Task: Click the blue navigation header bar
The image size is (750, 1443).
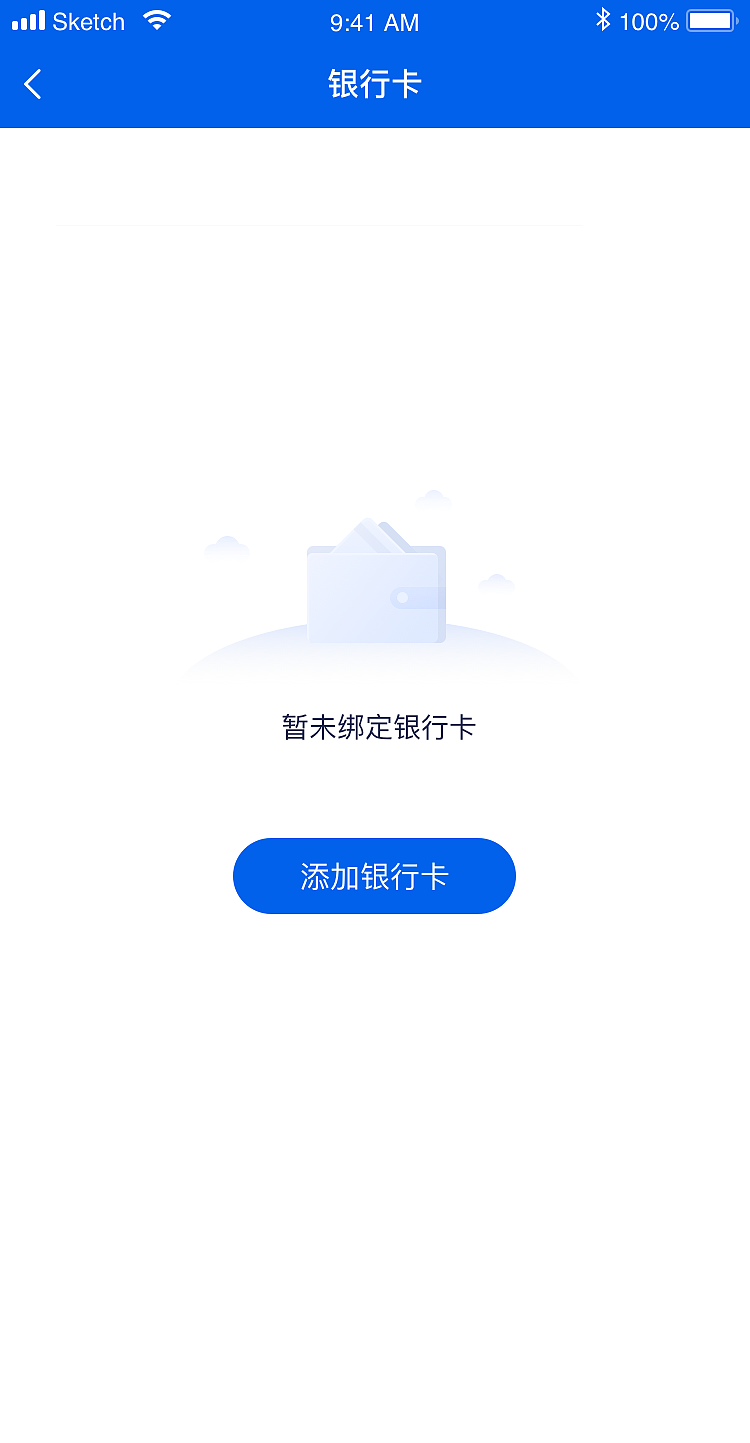Action: pos(560,84)
